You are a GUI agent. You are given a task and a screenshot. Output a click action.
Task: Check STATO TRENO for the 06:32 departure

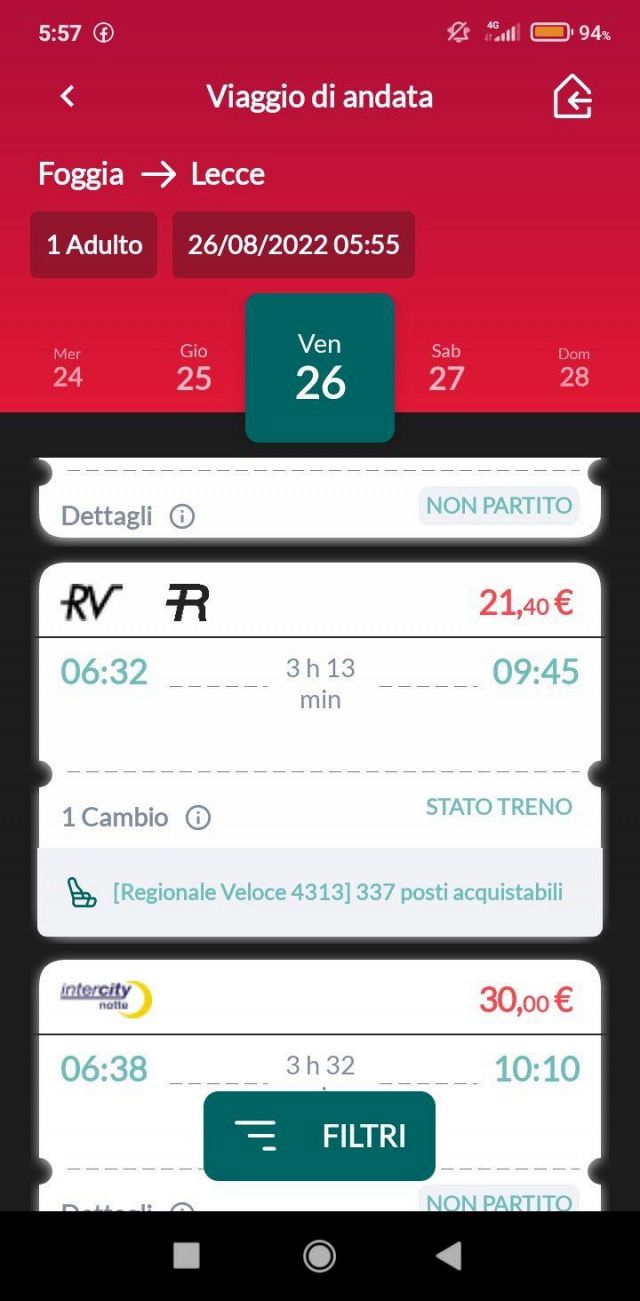coord(499,807)
